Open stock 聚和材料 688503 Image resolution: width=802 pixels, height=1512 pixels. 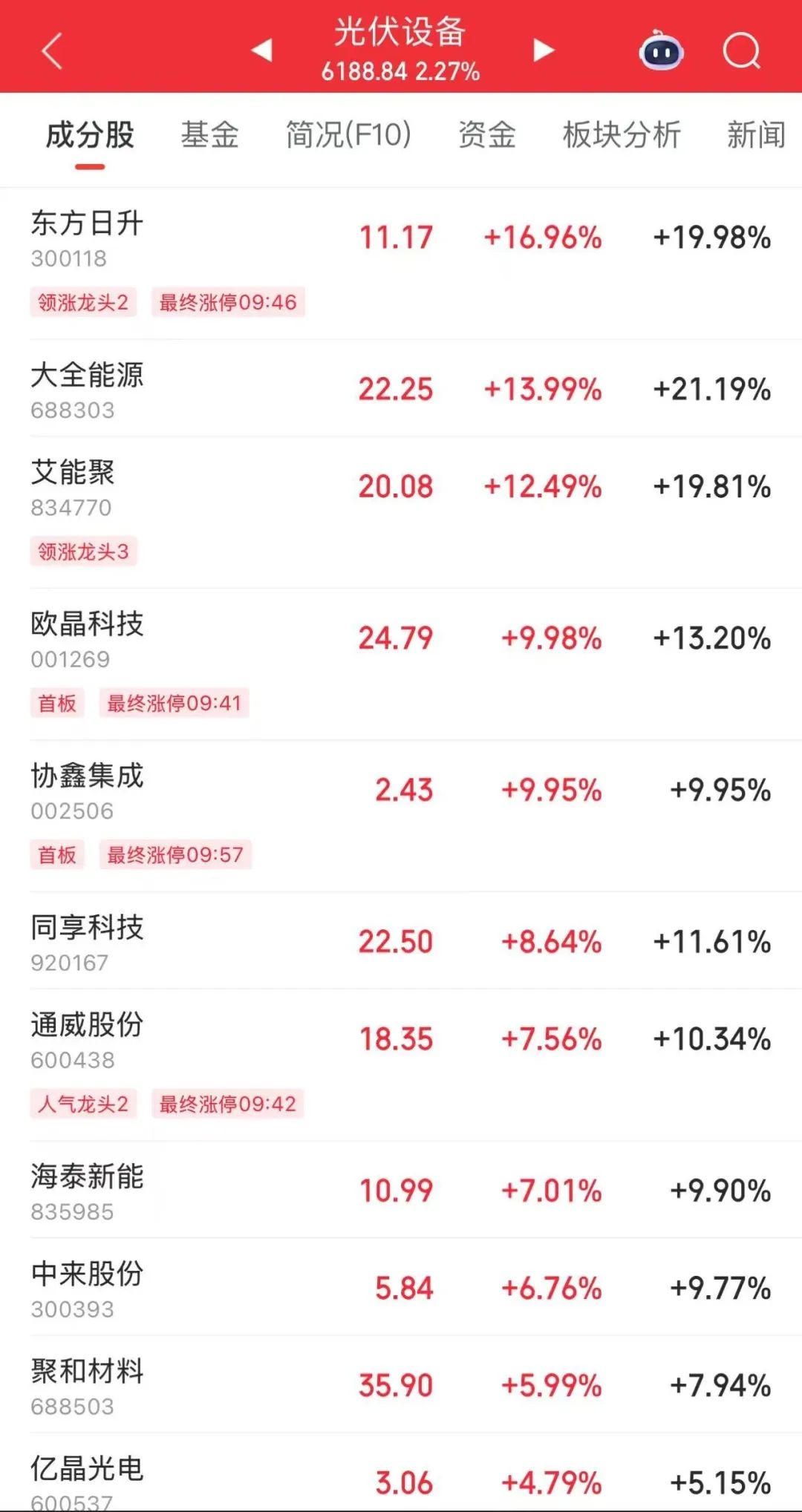[x=401, y=1384]
